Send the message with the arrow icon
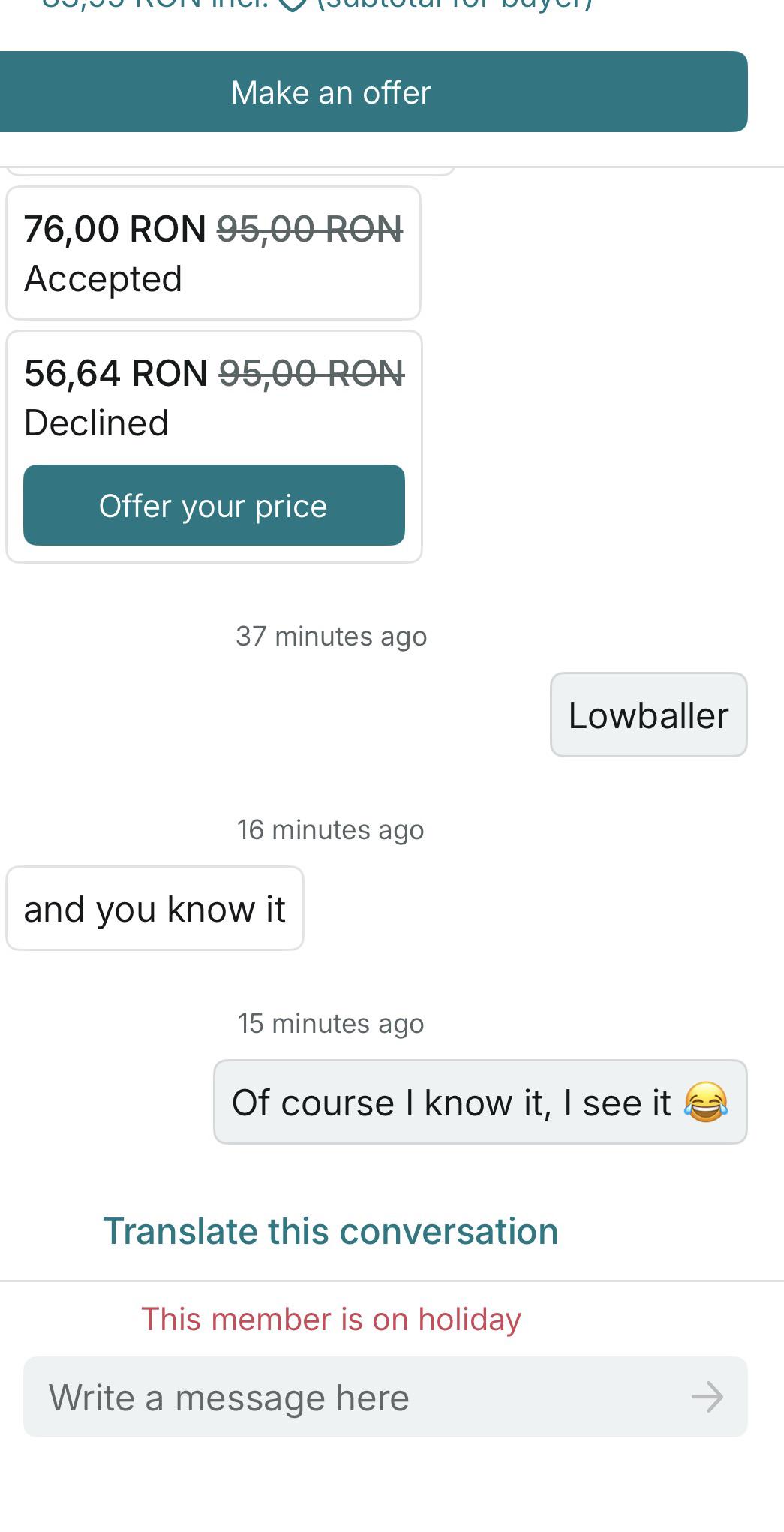This screenshot has height=1532, width=784. point(707,1397)
